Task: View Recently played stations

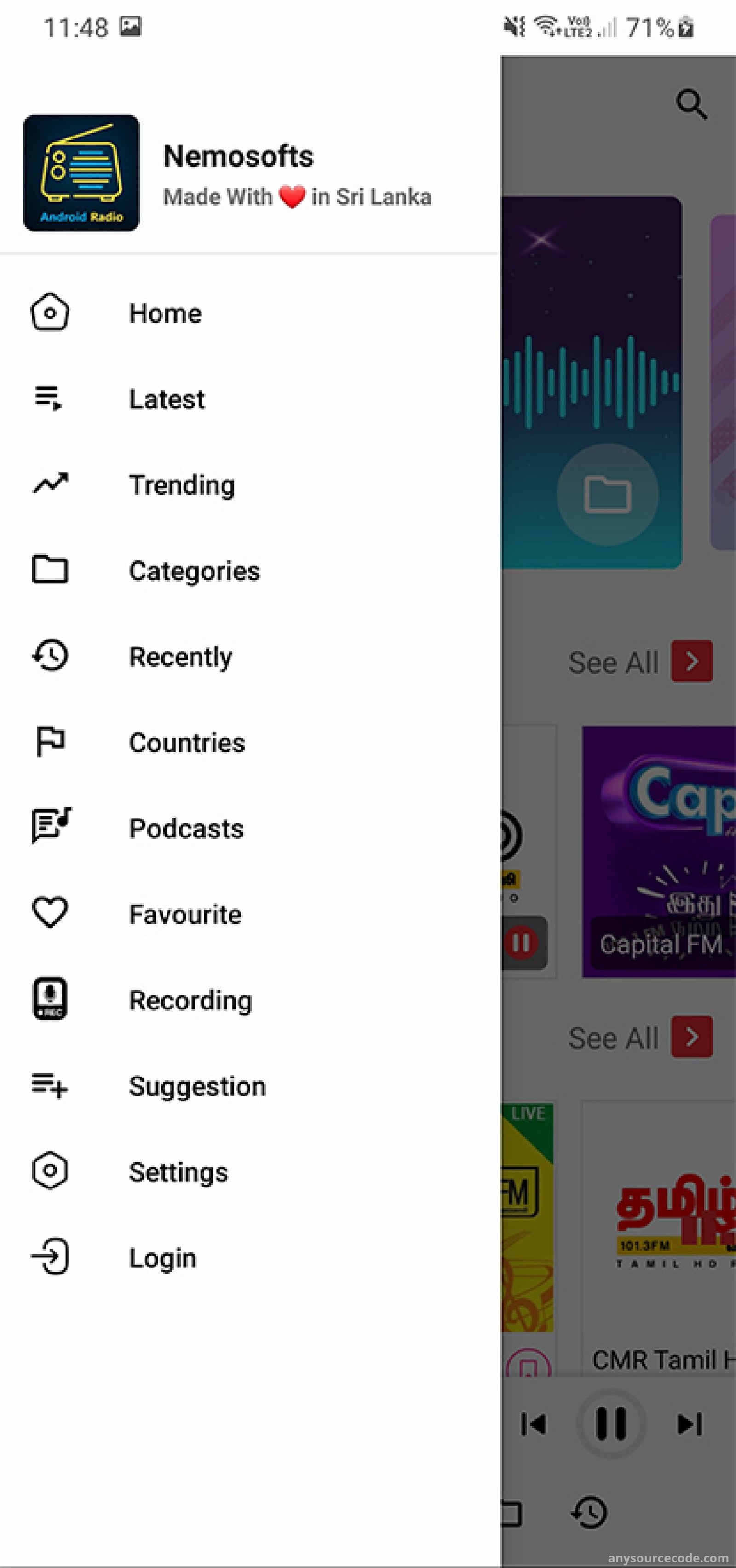Action: tap(250, 656)
